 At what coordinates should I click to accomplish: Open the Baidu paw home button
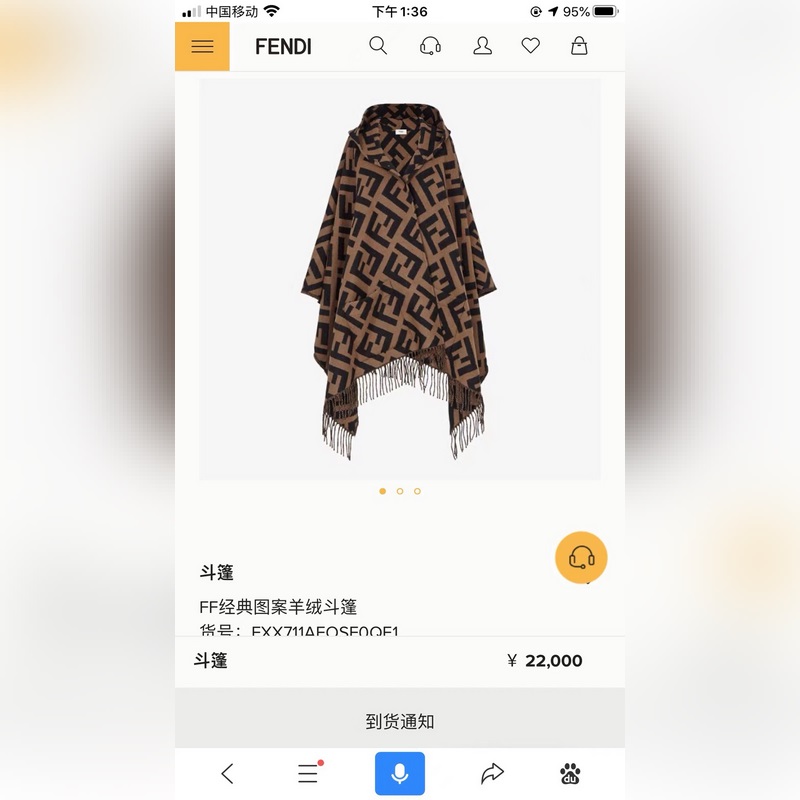pyautogui.click(x=571, y=773)
